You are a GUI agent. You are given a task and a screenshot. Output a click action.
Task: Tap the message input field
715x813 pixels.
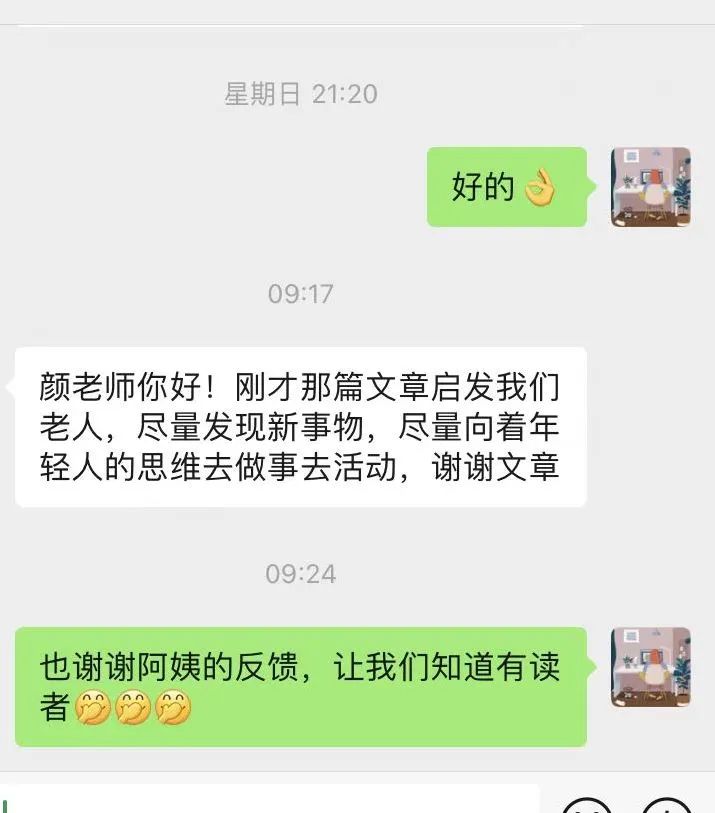(272, 800)
